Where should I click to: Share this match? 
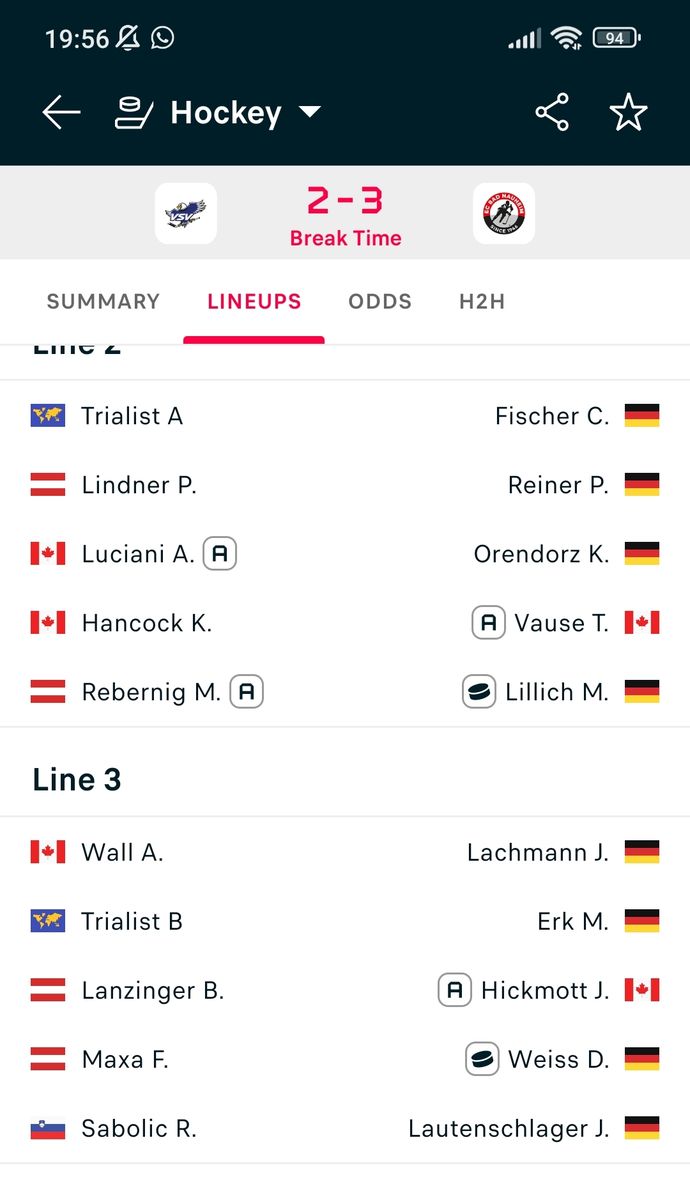552,113
